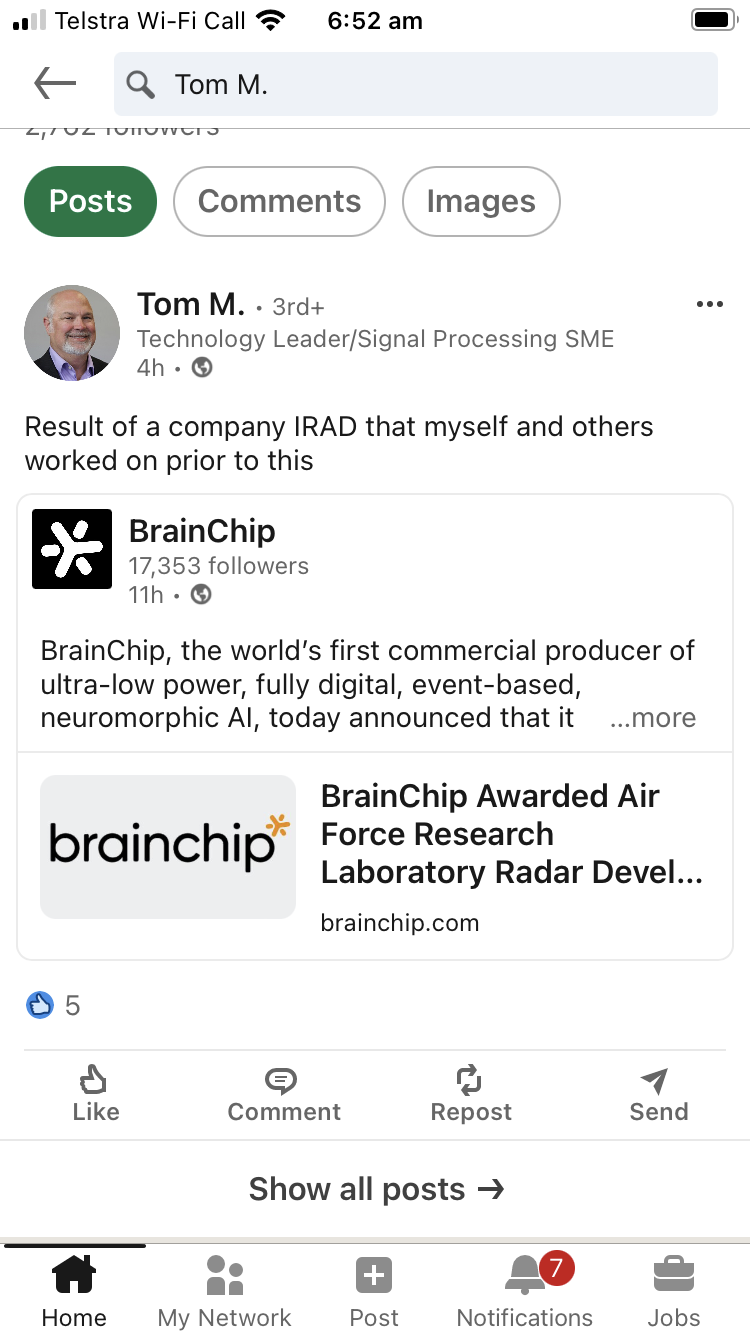Image resolution: width=750 pixels, height=1334 pixels.
Task: Open the three-dot menu on Tom M.'s post
Action: point(709,304)
